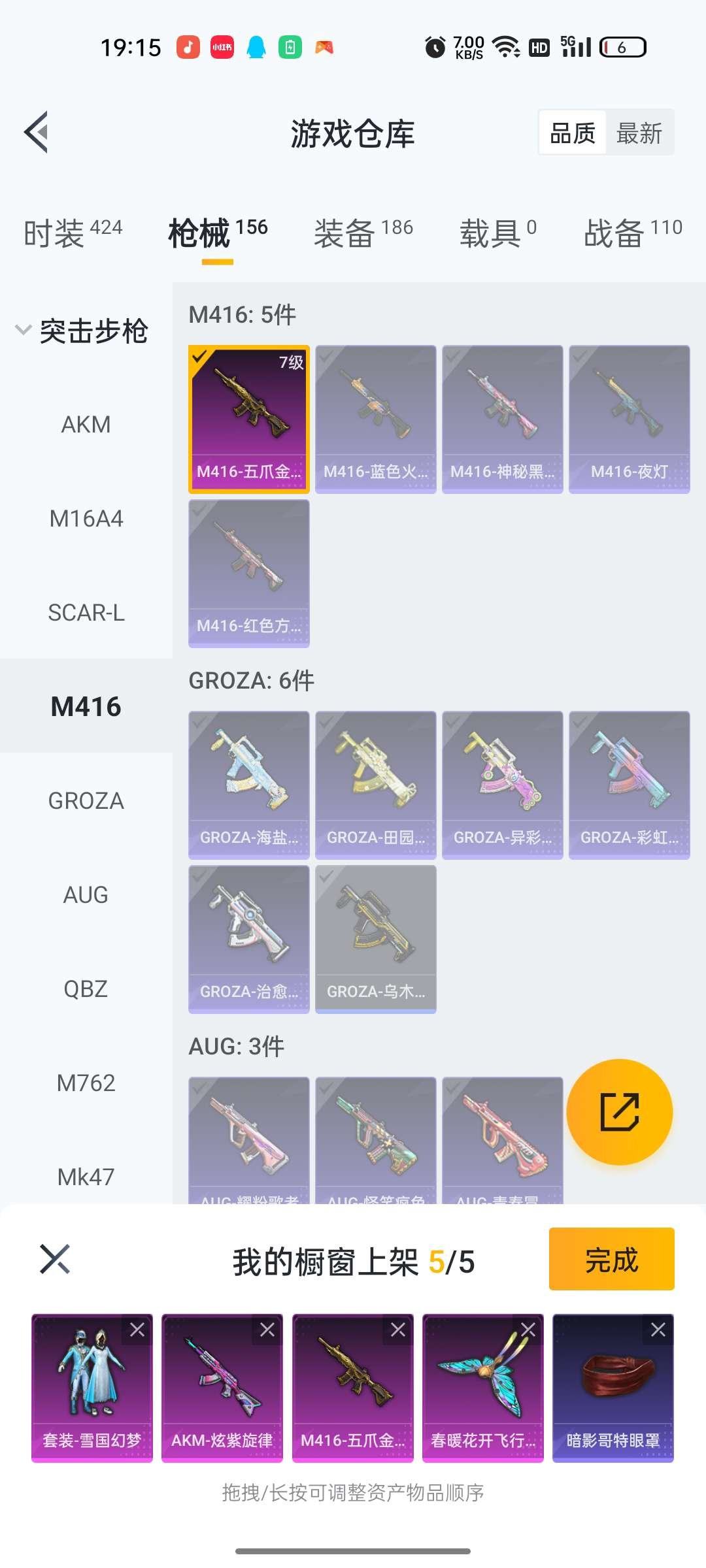Sort items by 最新
This screenshot has height=1568, width=706.
[639, 133]
